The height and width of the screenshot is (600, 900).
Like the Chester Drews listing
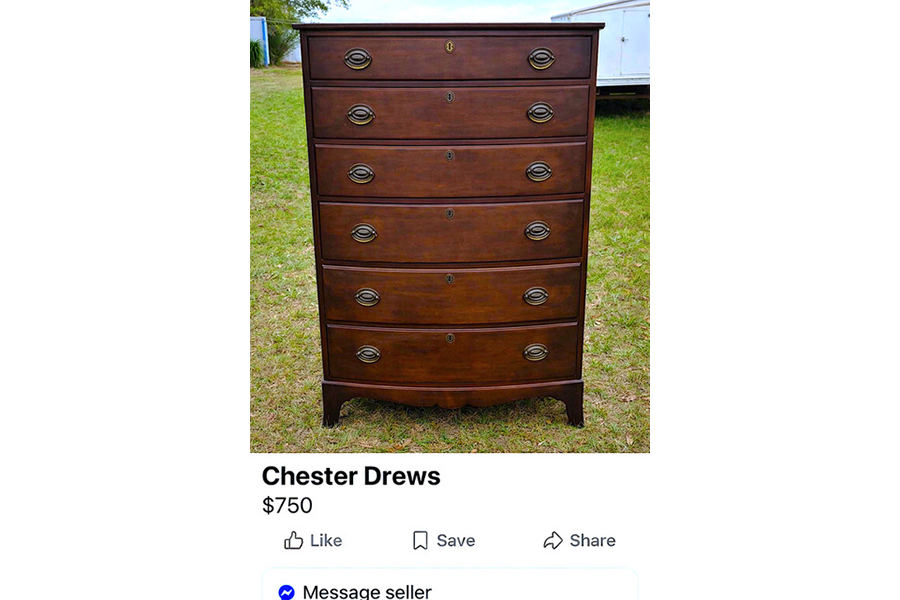[313, 541]
